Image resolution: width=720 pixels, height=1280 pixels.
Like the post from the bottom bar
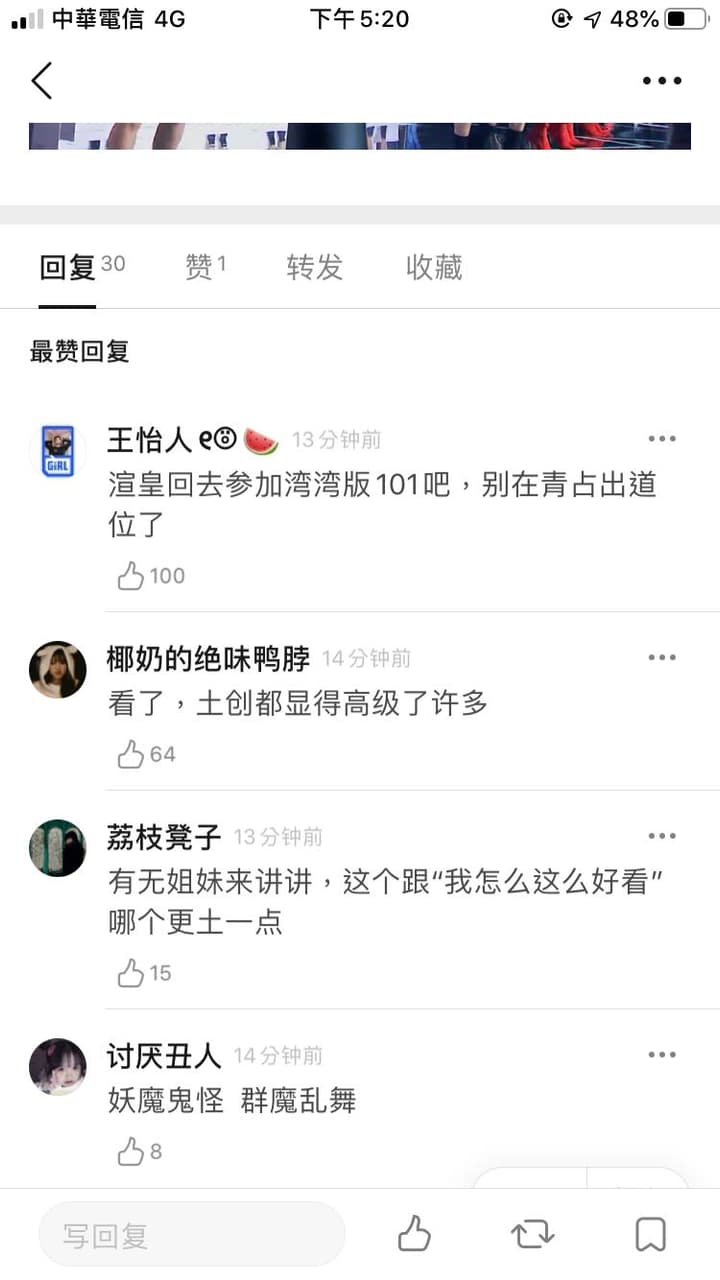(x=414, y=1235)
